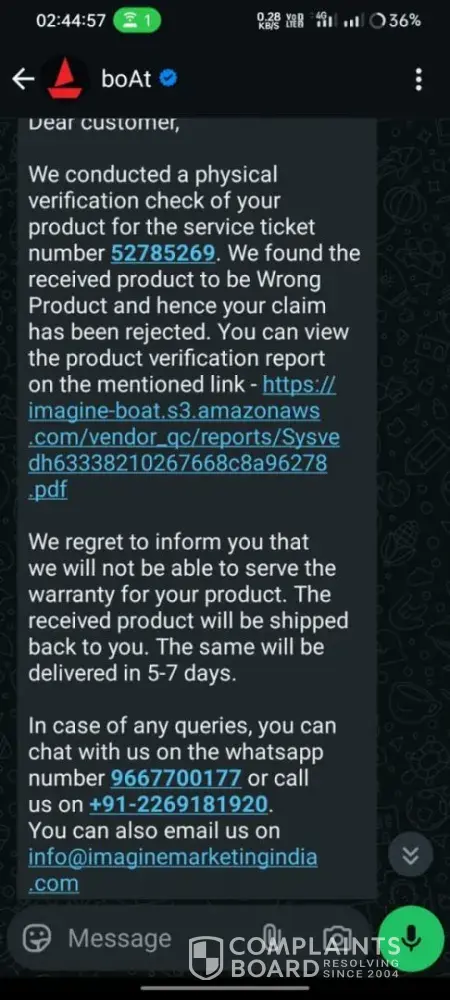Image resolution: width=450 pixels, height=1000 pixels.
Task: Open the product verification report PDF link
Action: (x=184, y=438)
